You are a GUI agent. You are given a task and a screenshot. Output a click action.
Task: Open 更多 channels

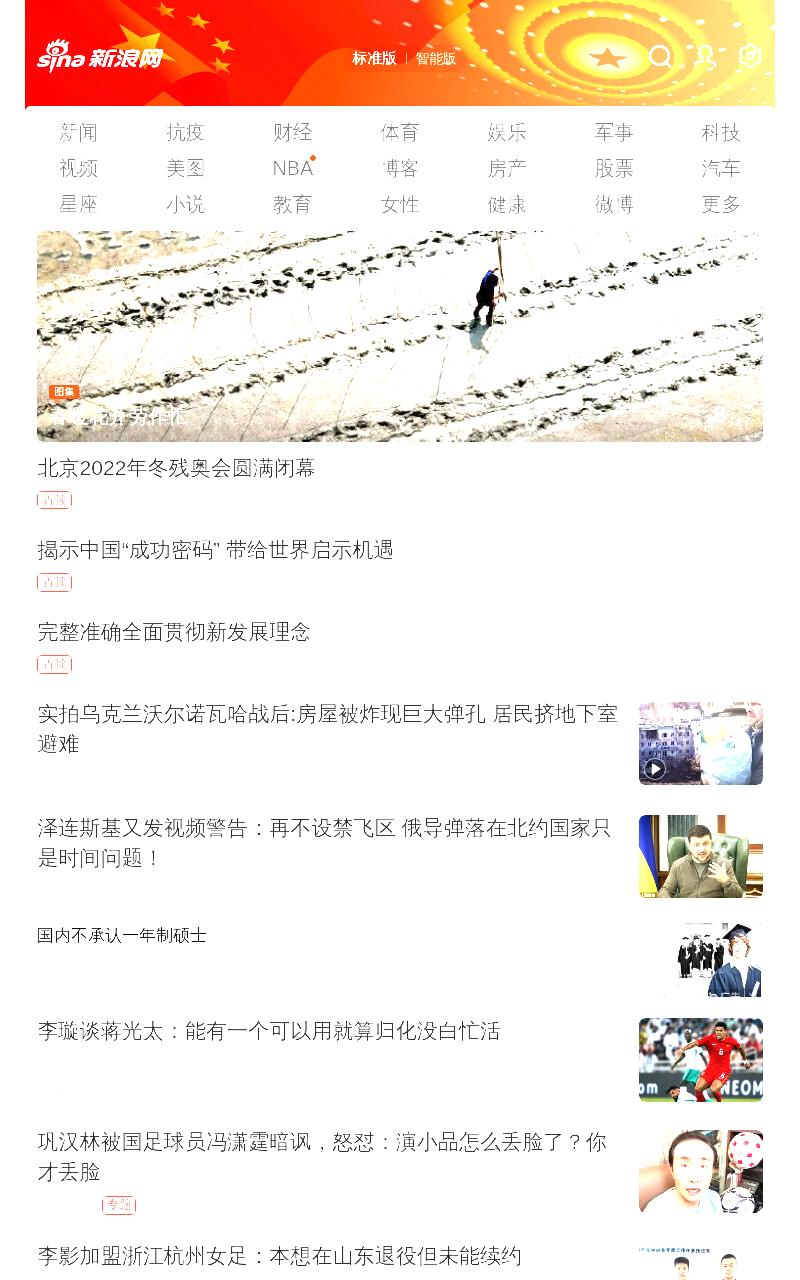coord(721,204)
